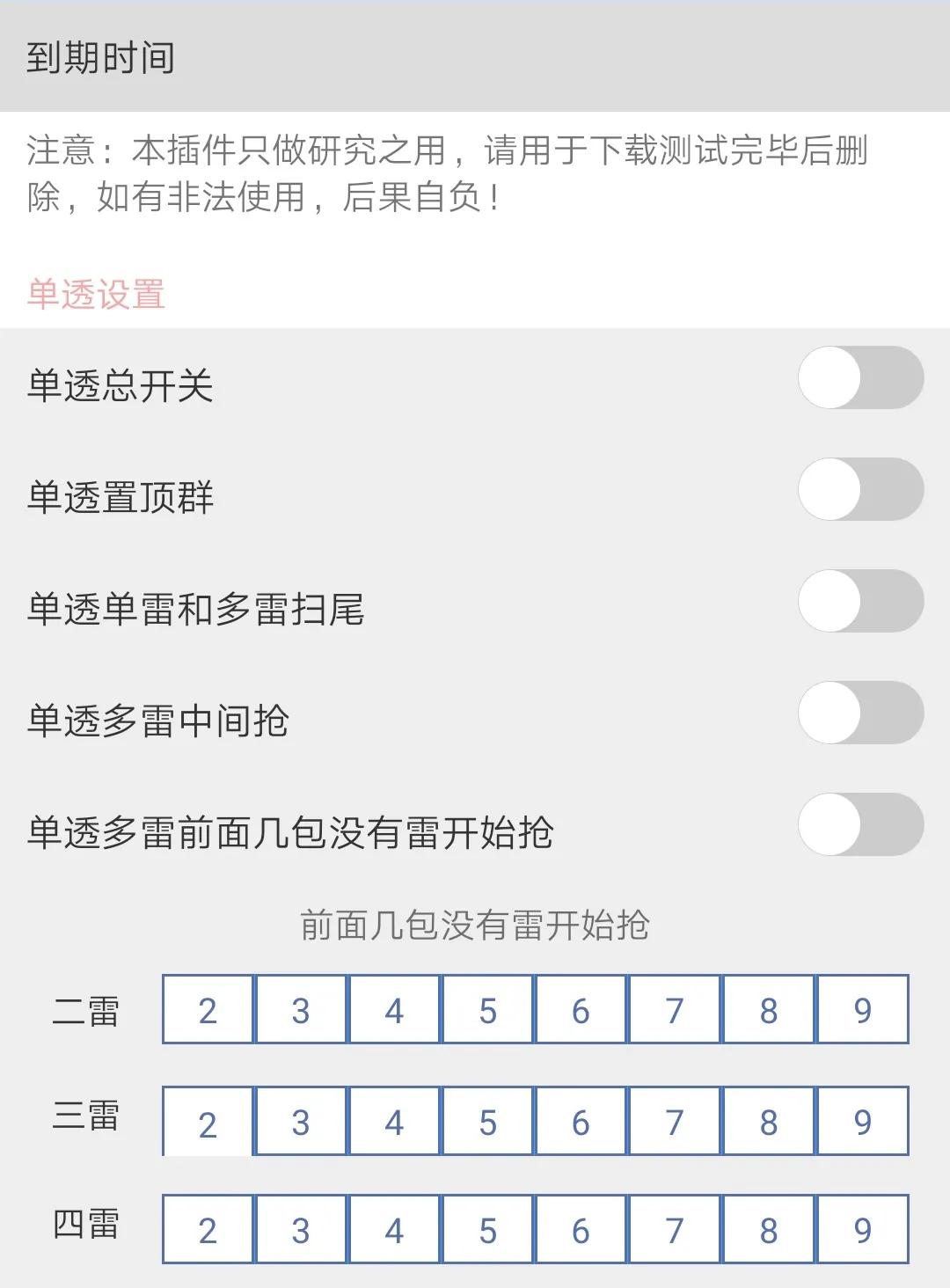Select number 2 in the 二雷 row
The width and height of the screenshot is (950, 1288).
[206, 1012]
